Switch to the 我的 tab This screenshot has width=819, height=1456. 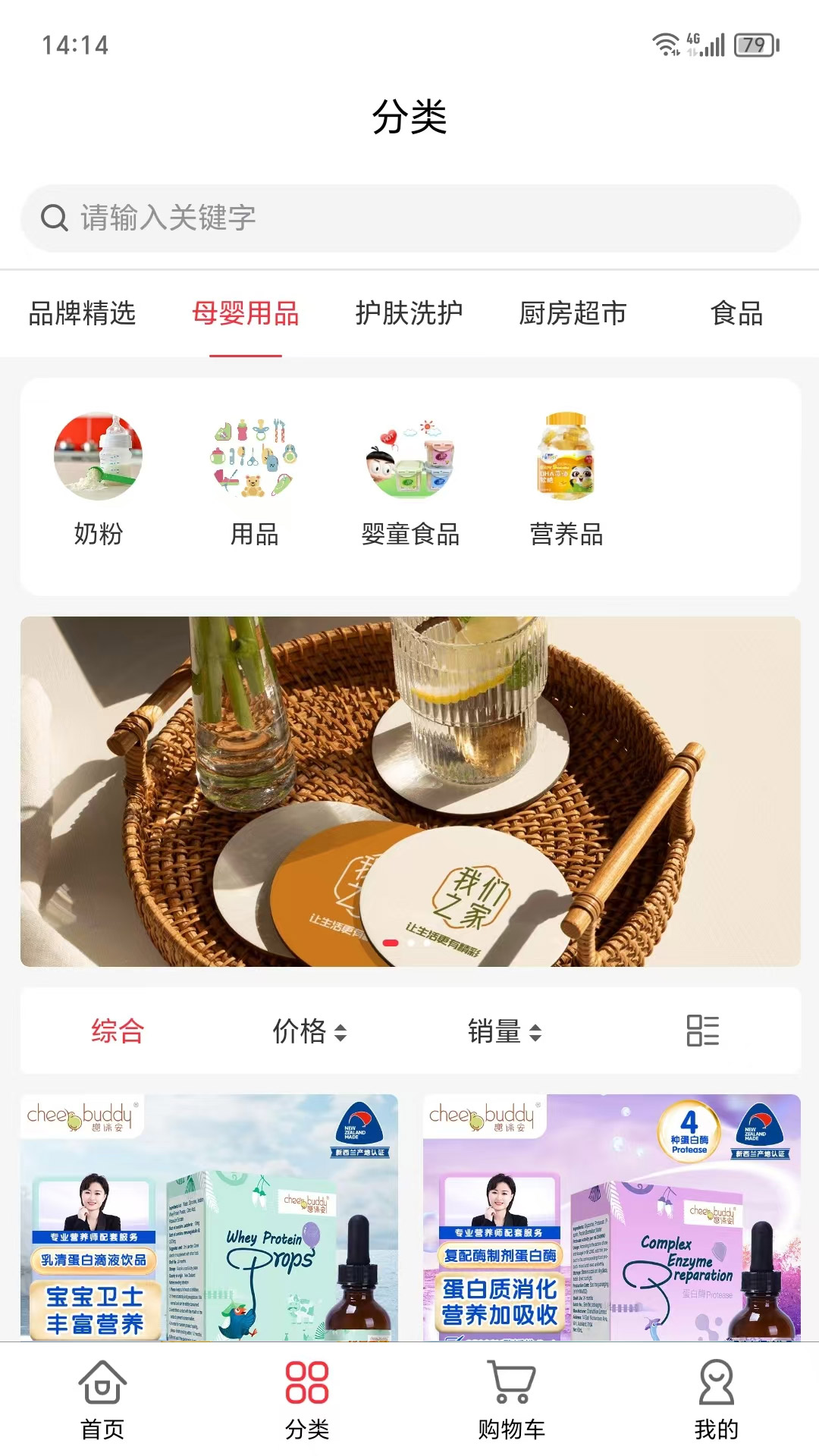click(x=716, y=1399)
